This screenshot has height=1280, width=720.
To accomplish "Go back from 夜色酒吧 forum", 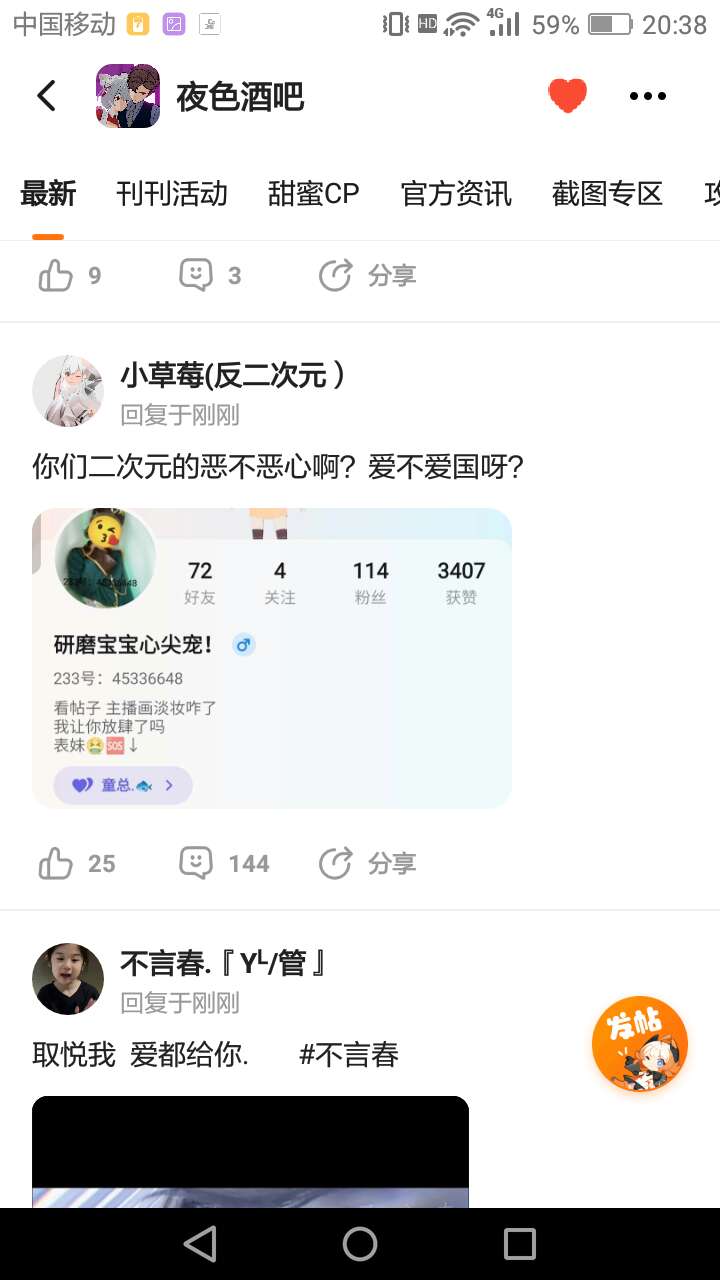I will tap(46, 96).
